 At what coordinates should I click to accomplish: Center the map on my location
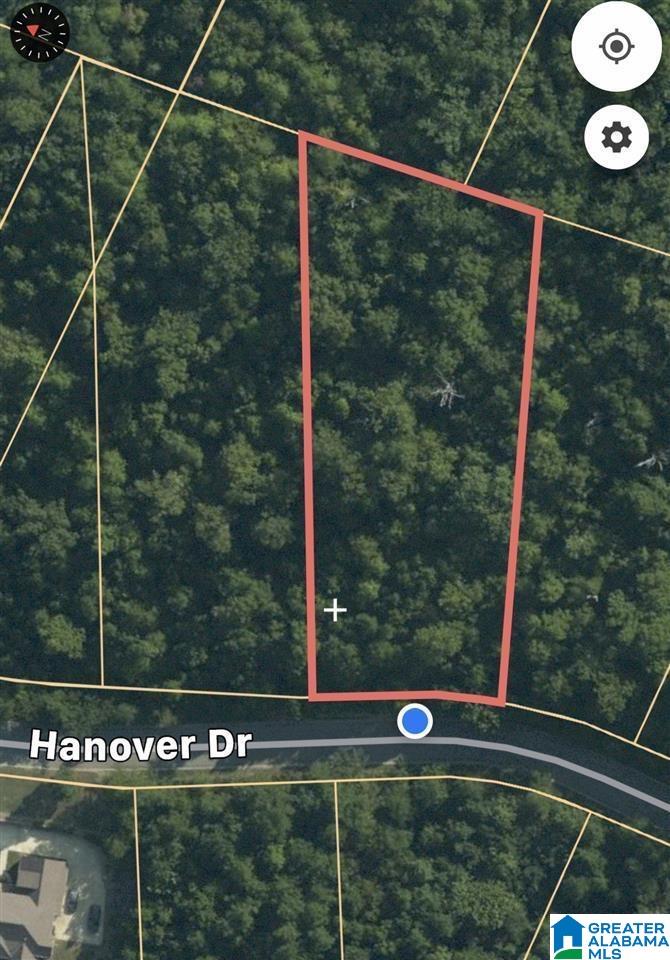617,47
